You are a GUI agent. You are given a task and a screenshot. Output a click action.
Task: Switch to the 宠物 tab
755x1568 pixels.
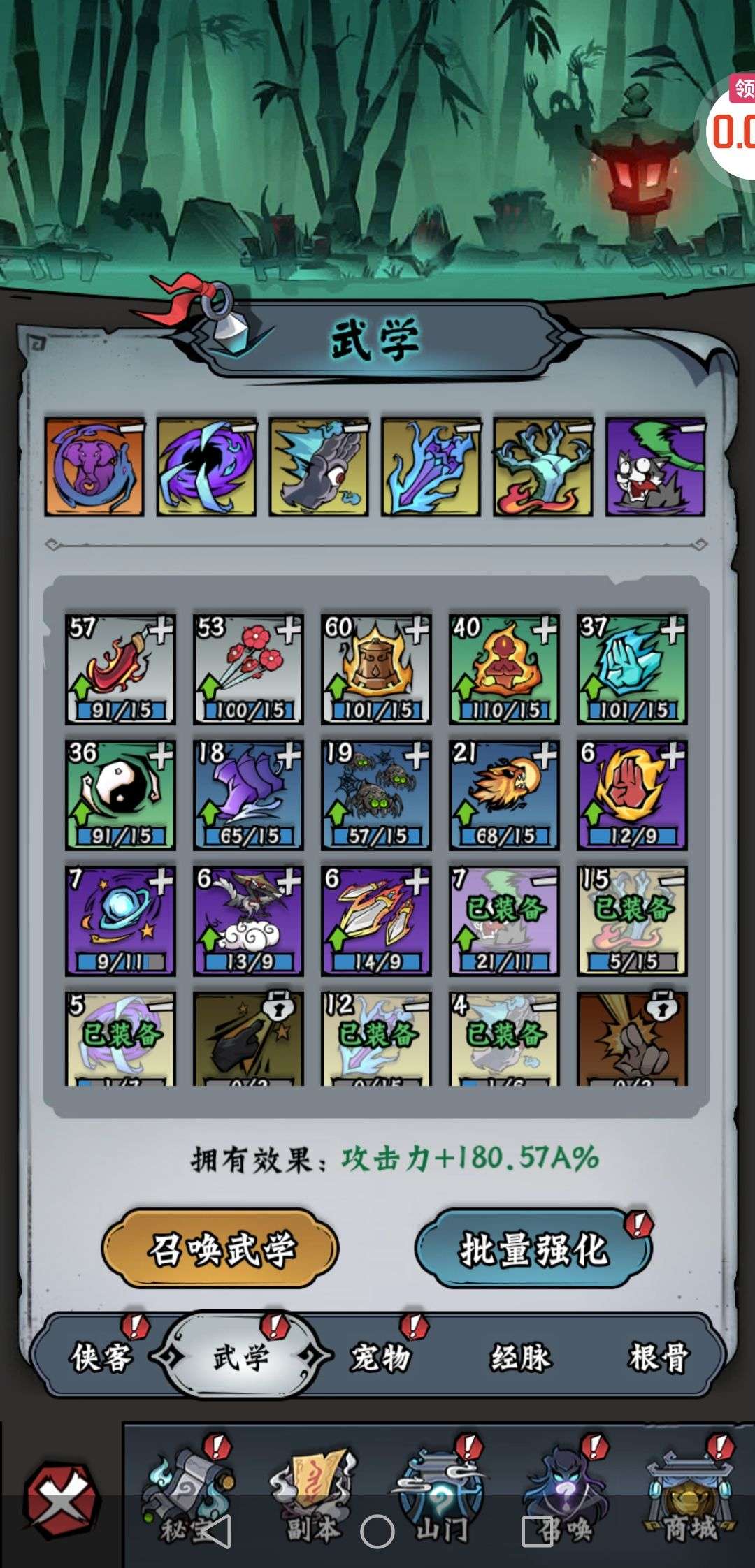[x=380, y=1357]
